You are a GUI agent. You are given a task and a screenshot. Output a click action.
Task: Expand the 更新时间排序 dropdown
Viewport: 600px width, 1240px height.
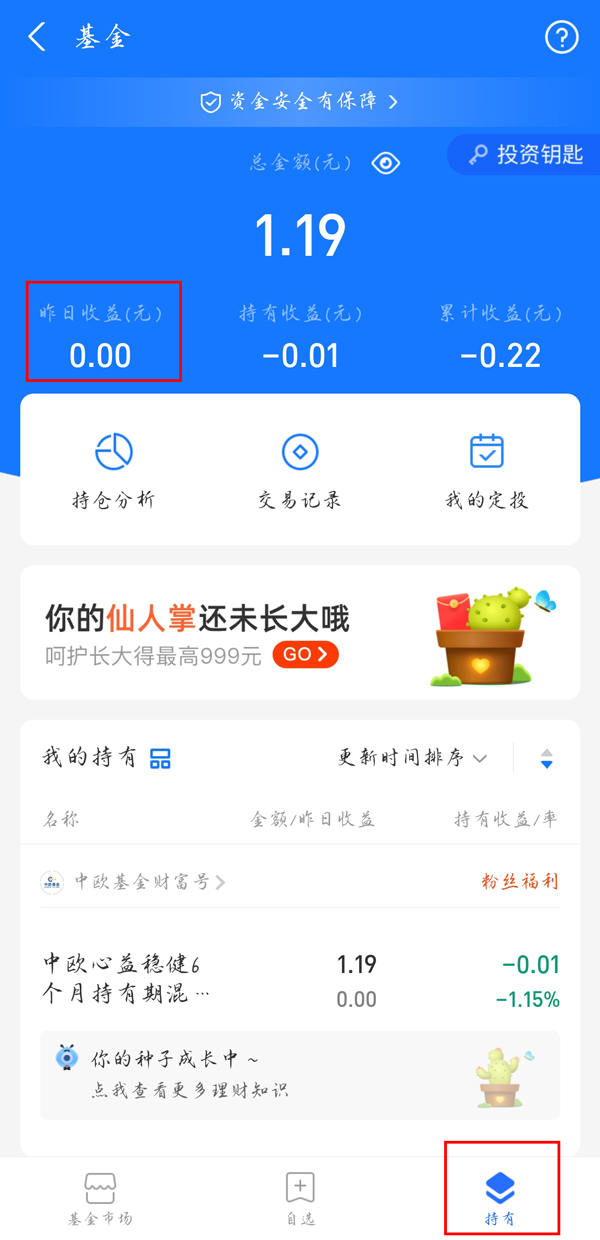click(412, 758)
